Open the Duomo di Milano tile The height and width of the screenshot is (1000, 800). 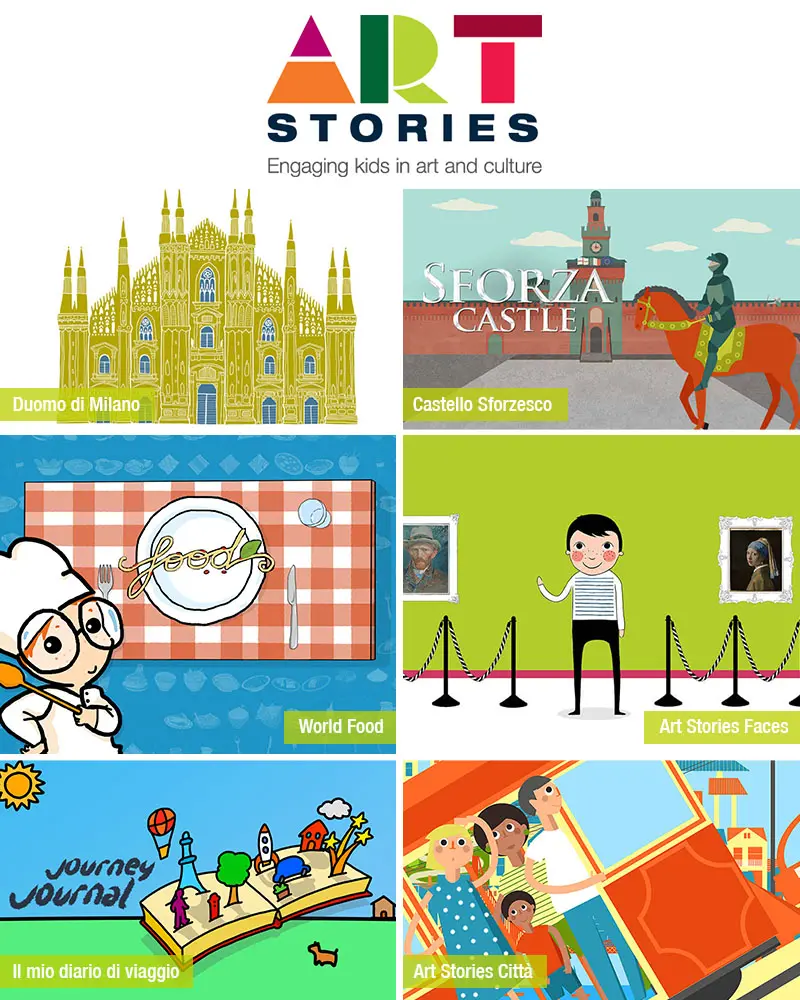coord(198,308)
